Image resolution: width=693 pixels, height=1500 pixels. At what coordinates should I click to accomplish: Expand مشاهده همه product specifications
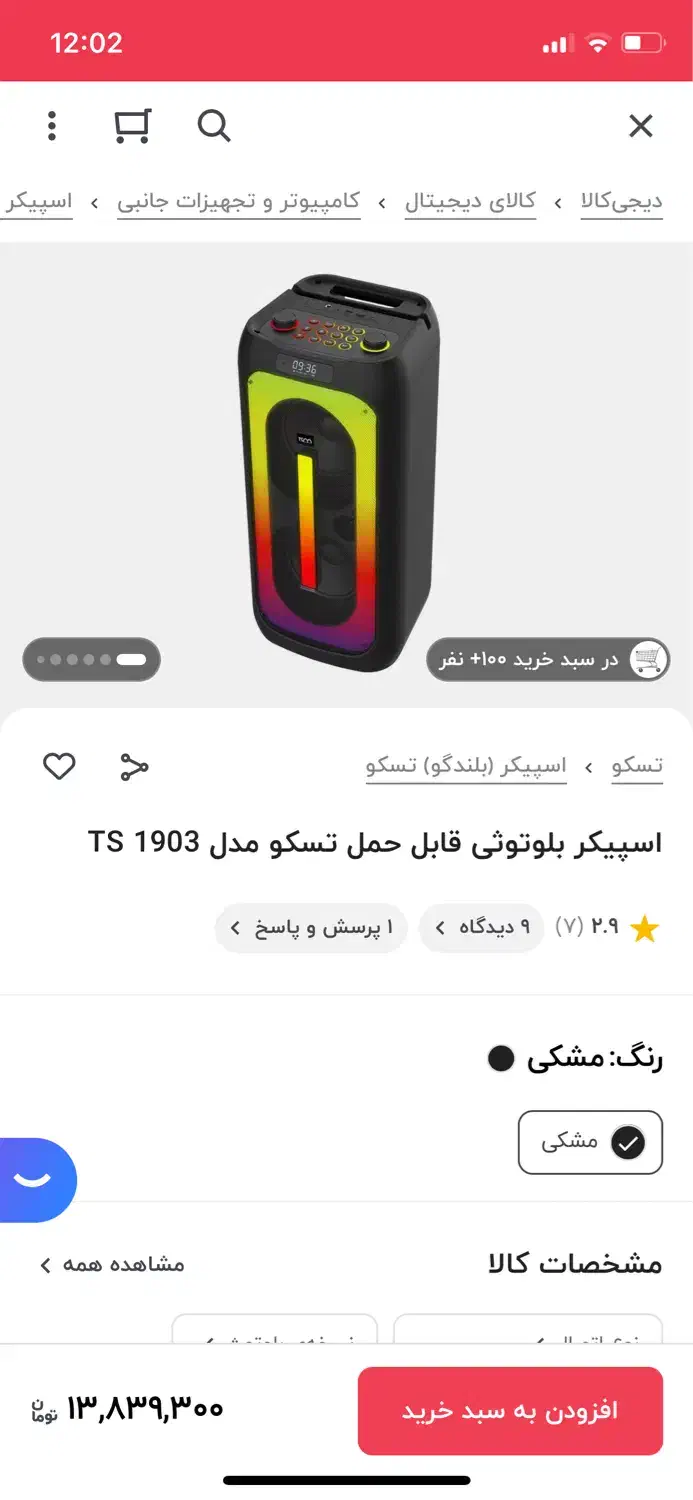(x=112, y=1265)
